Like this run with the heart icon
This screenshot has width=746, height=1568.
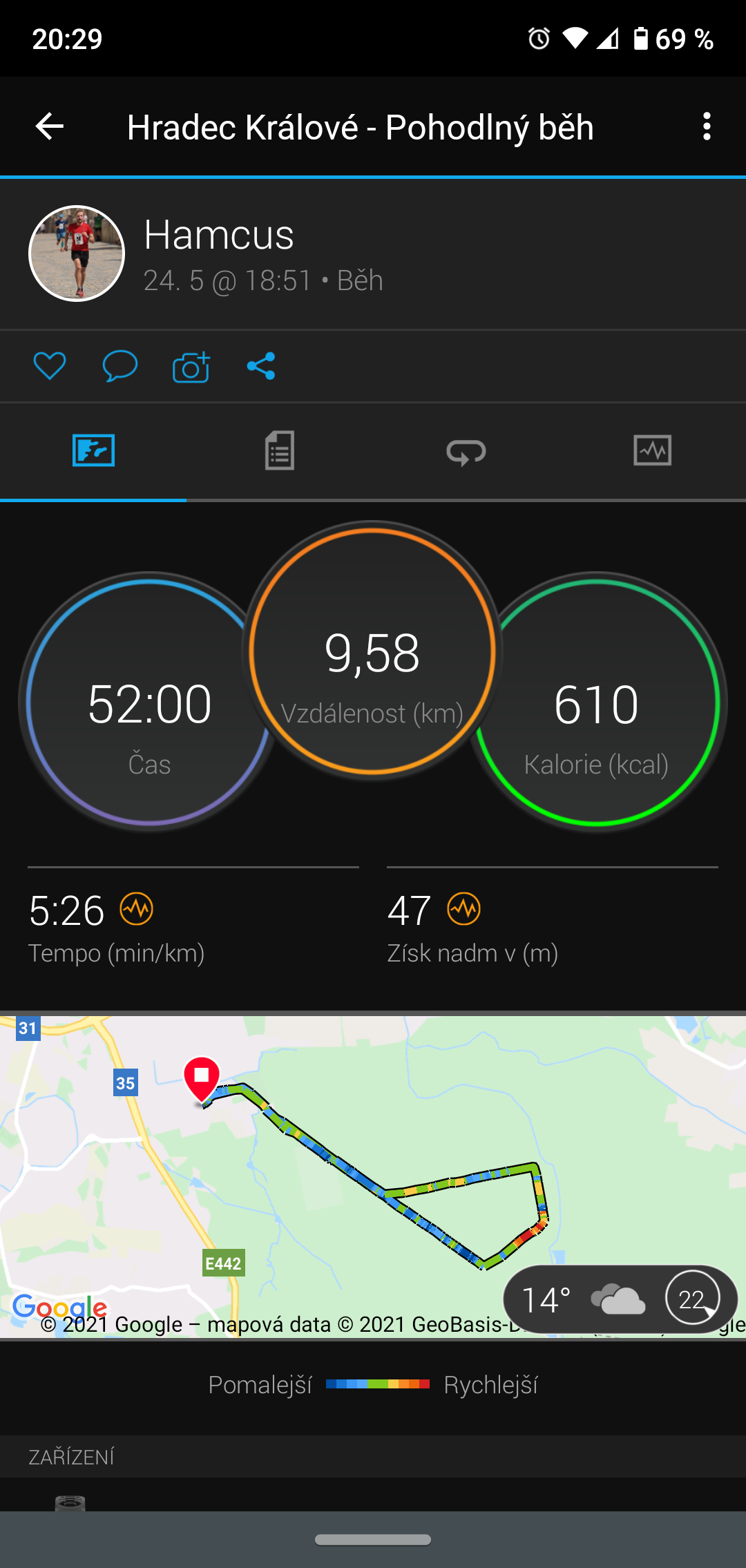click(x=50, y=365)
